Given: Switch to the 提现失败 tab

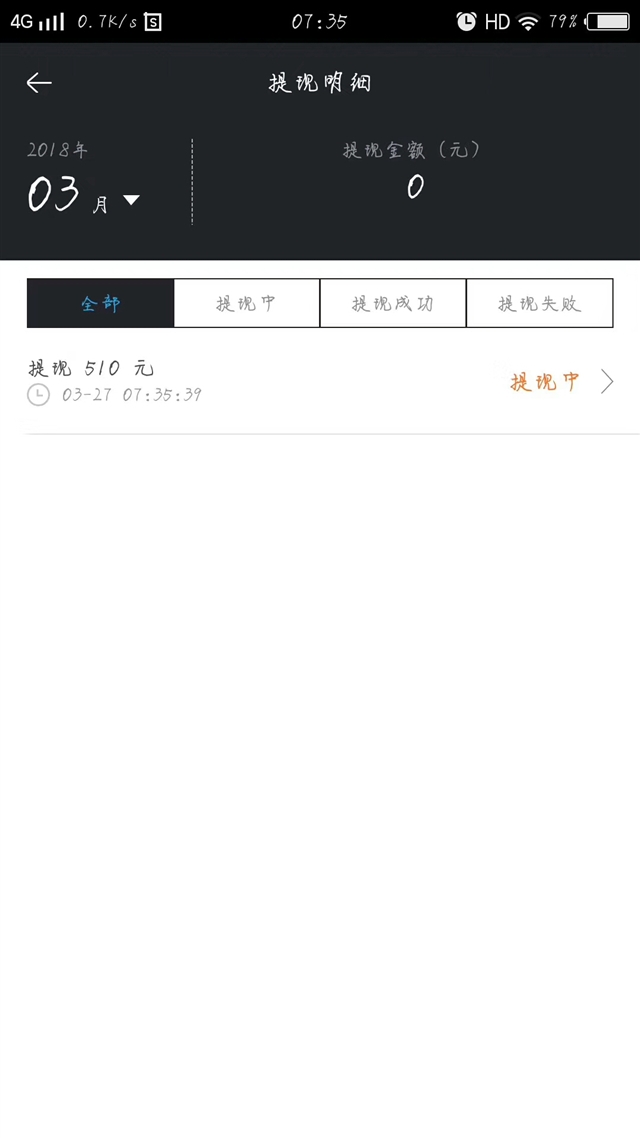Looking at the screenshot, I should [539, 303].
